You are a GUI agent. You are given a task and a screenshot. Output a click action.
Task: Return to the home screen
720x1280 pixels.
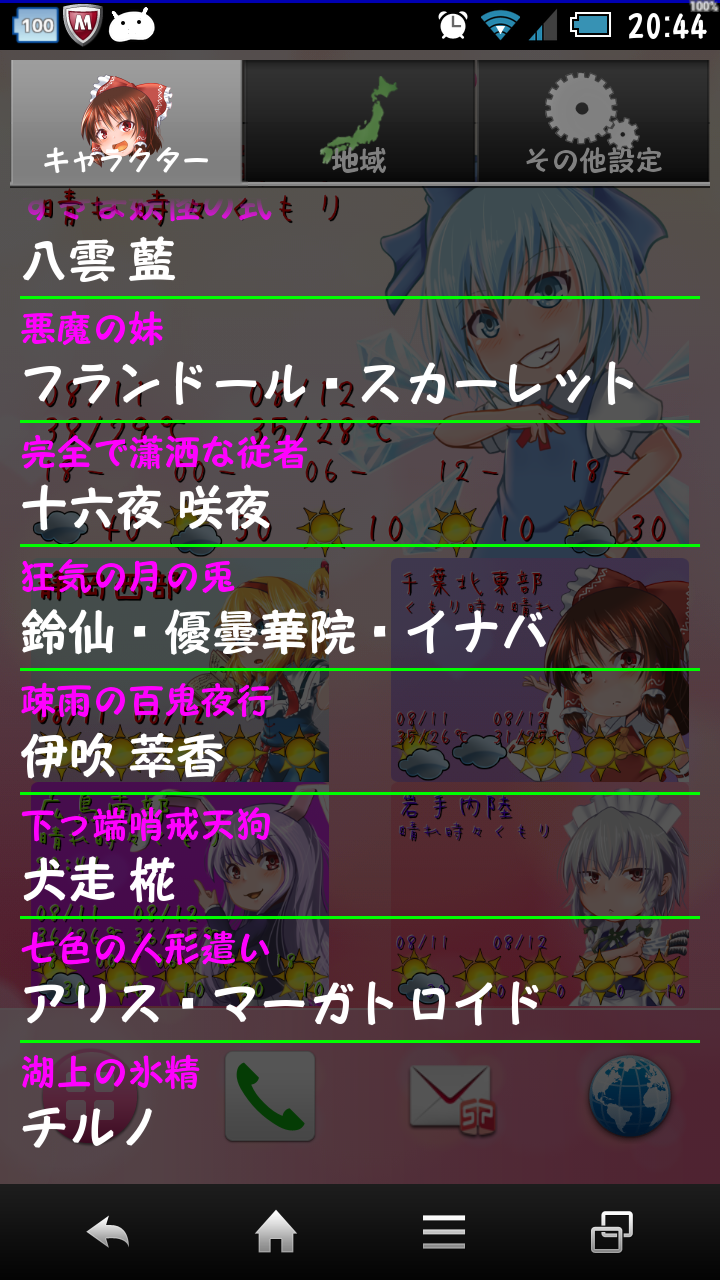coord(276,1232)
